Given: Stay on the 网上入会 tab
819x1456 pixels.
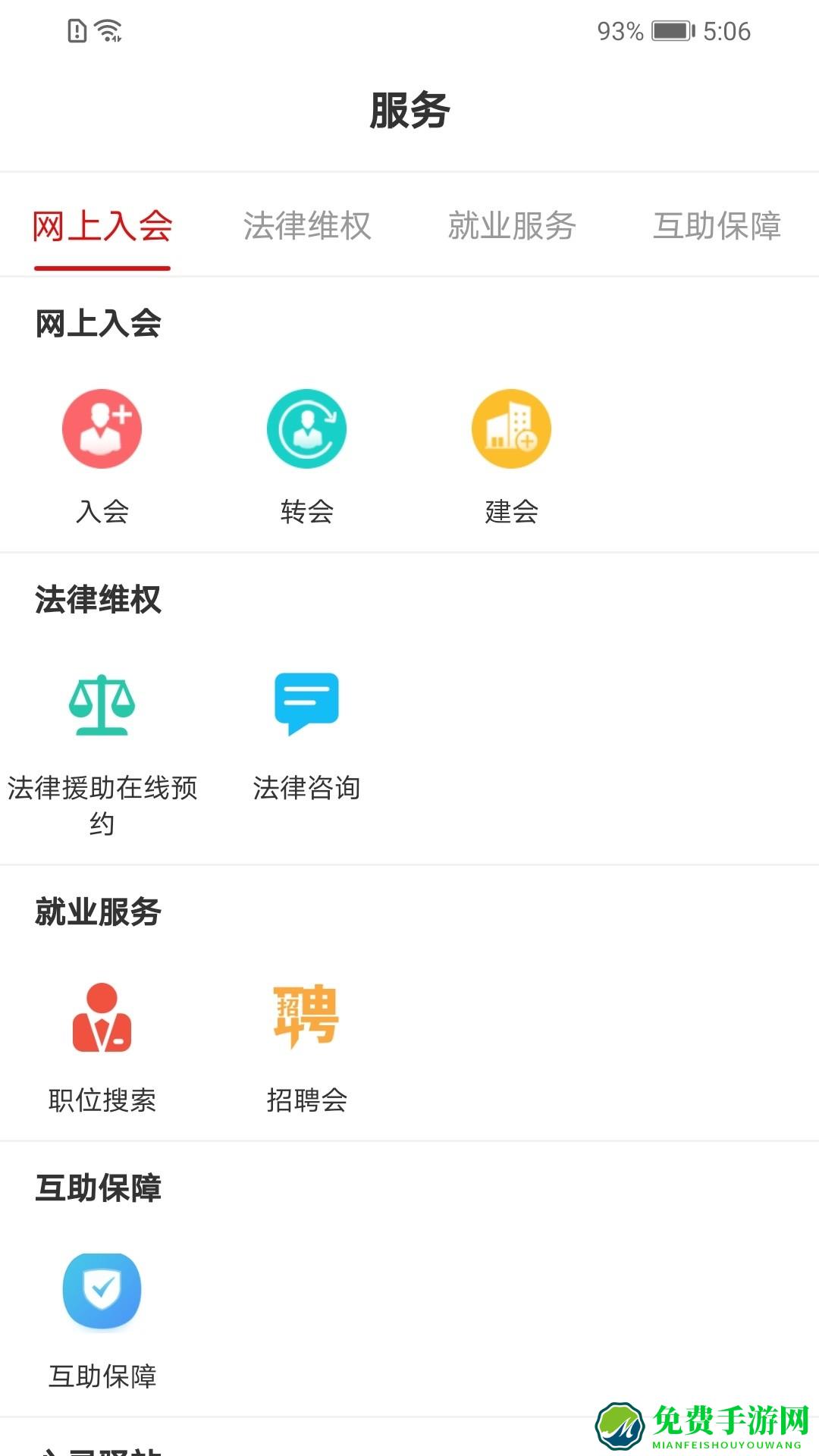Looking at the screenshot, I should click(x=102, y=225).
